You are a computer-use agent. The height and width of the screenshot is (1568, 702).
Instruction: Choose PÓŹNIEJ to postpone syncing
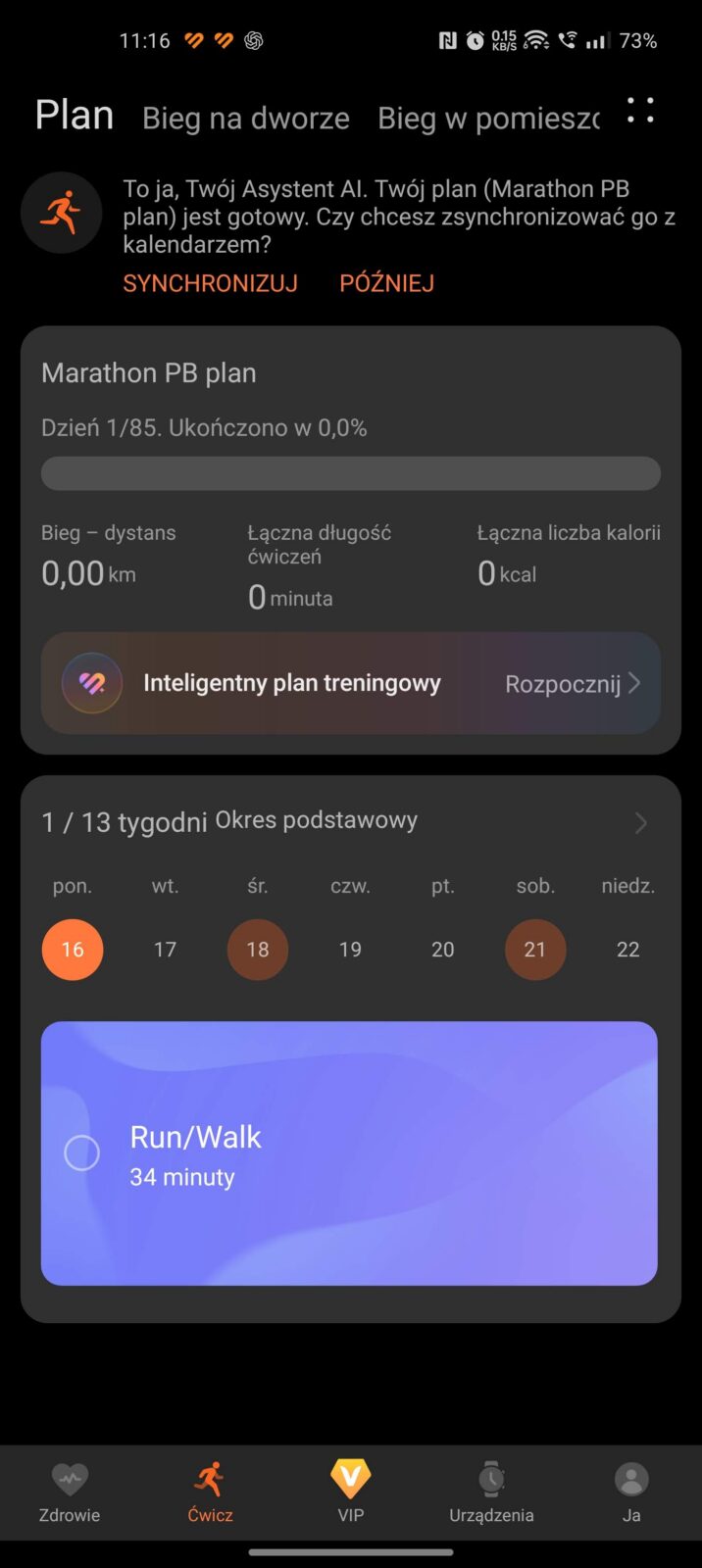tap(386, 283)
